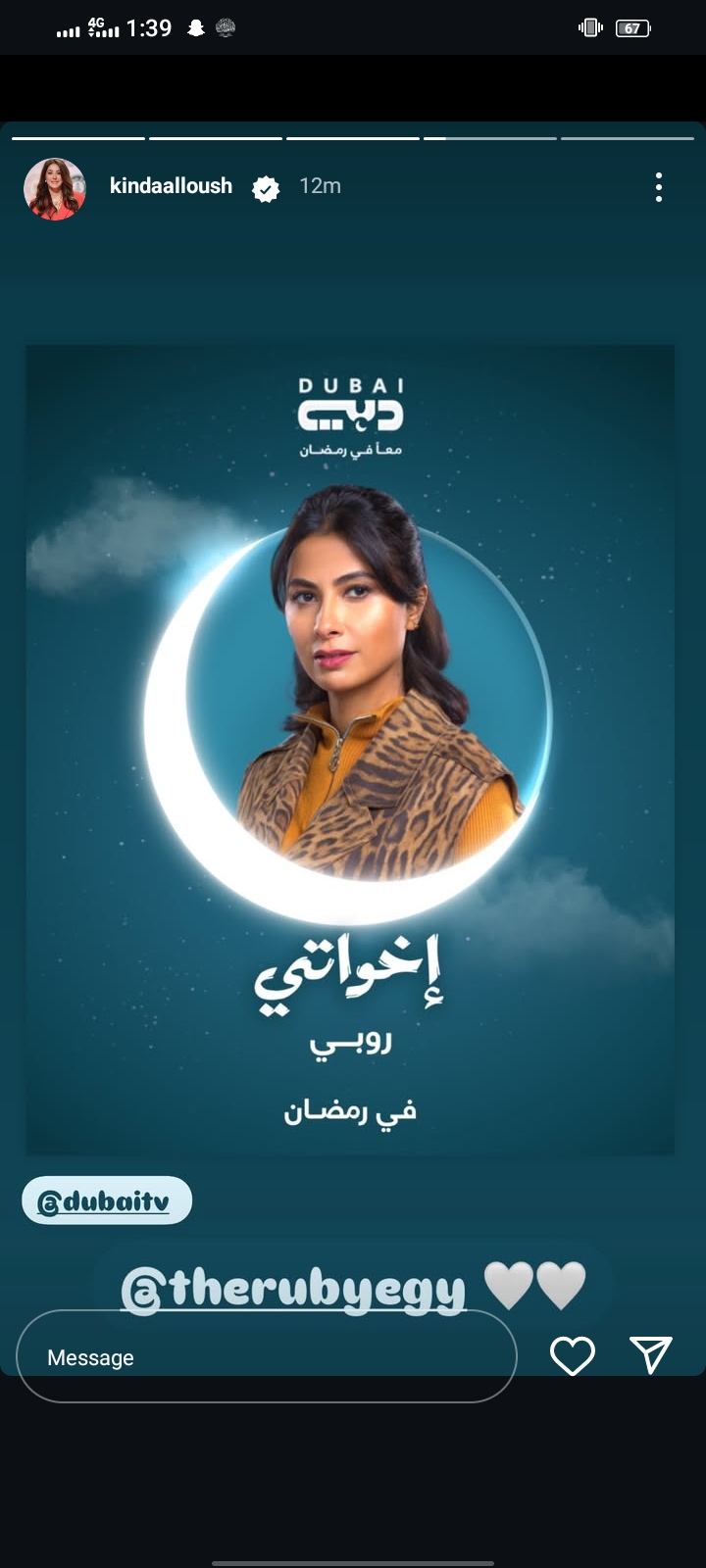Open the three-dot story options menu
This screenshot has height=1568, width=706.
click(x=658, y=187)
